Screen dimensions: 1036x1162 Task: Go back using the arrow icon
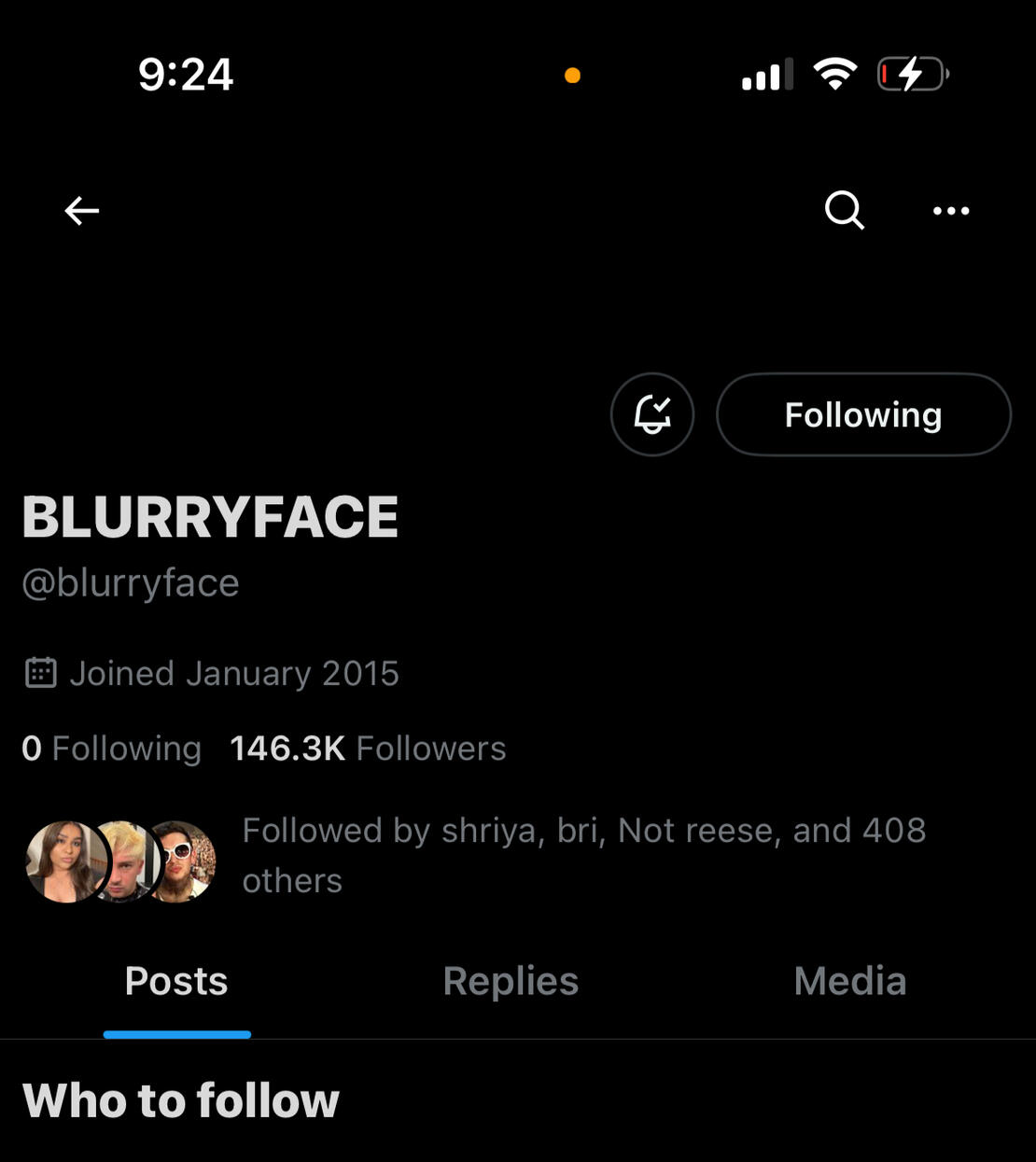point(81,211)
